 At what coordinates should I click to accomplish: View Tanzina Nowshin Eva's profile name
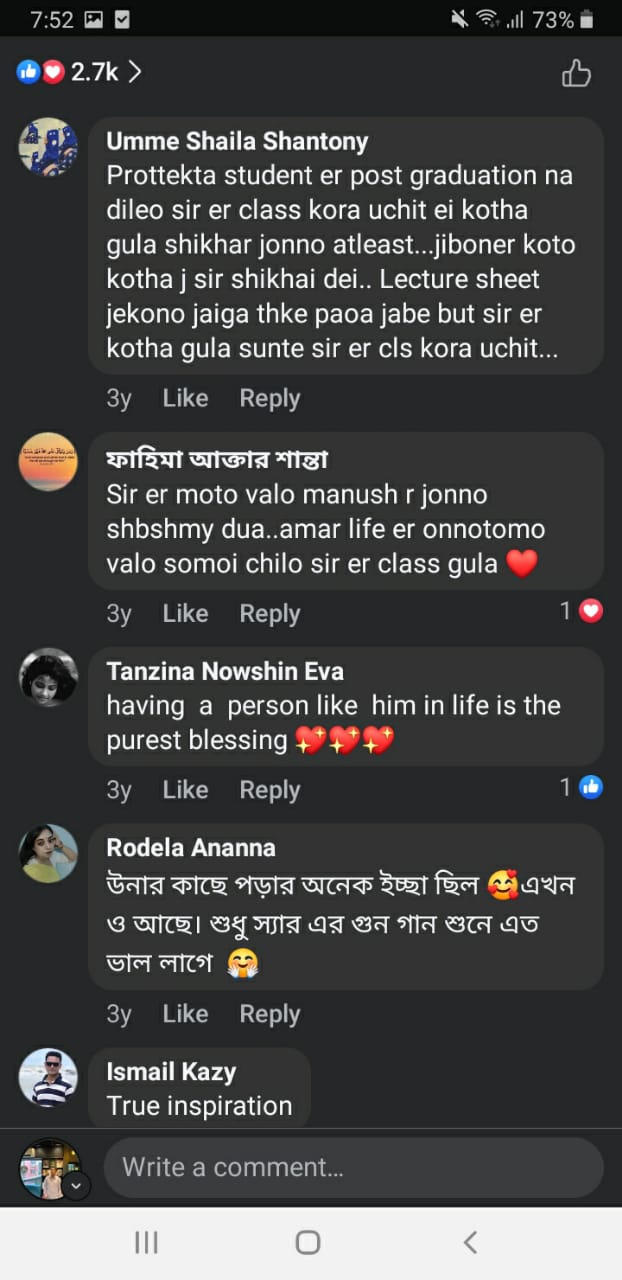[x=225, y=671]
